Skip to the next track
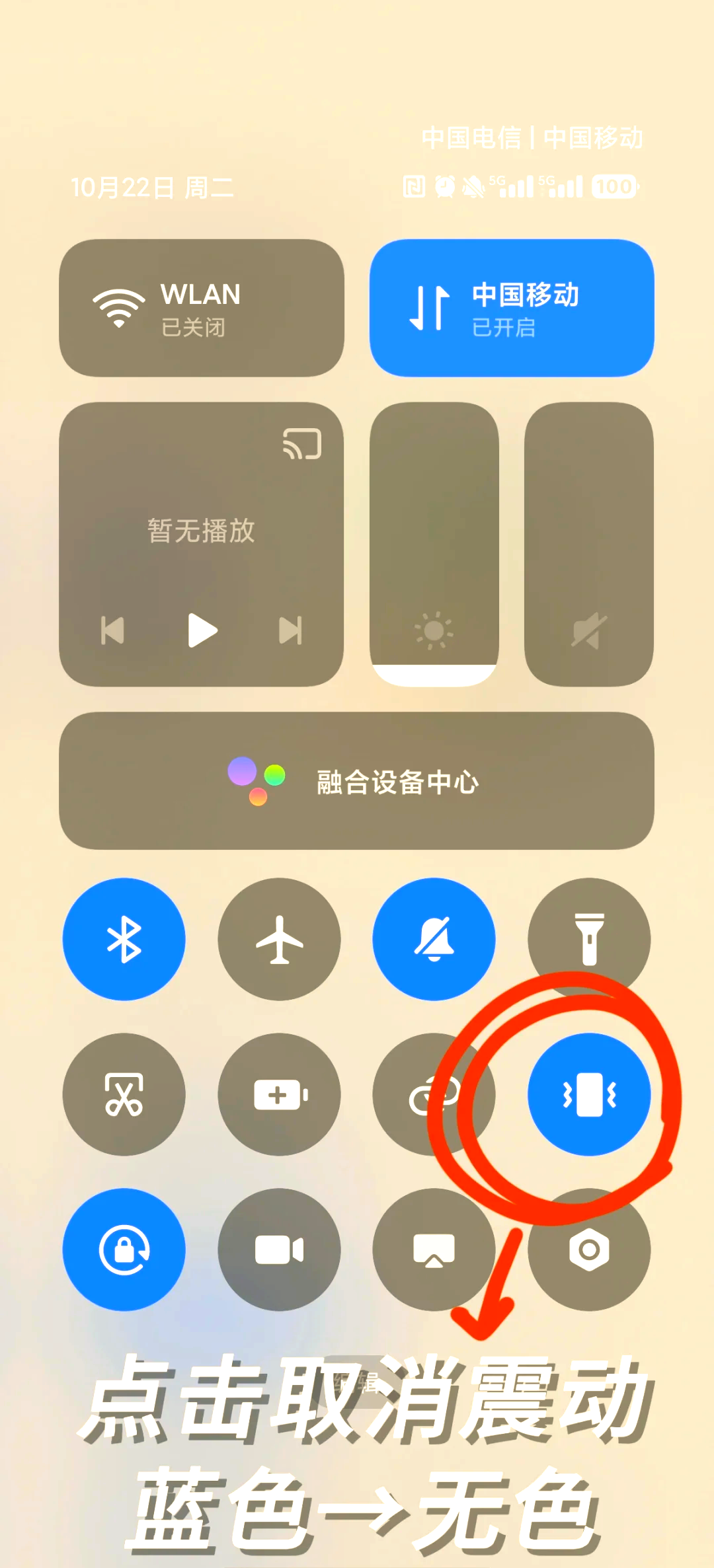The image size is (714, 1568). click(291, 630)
